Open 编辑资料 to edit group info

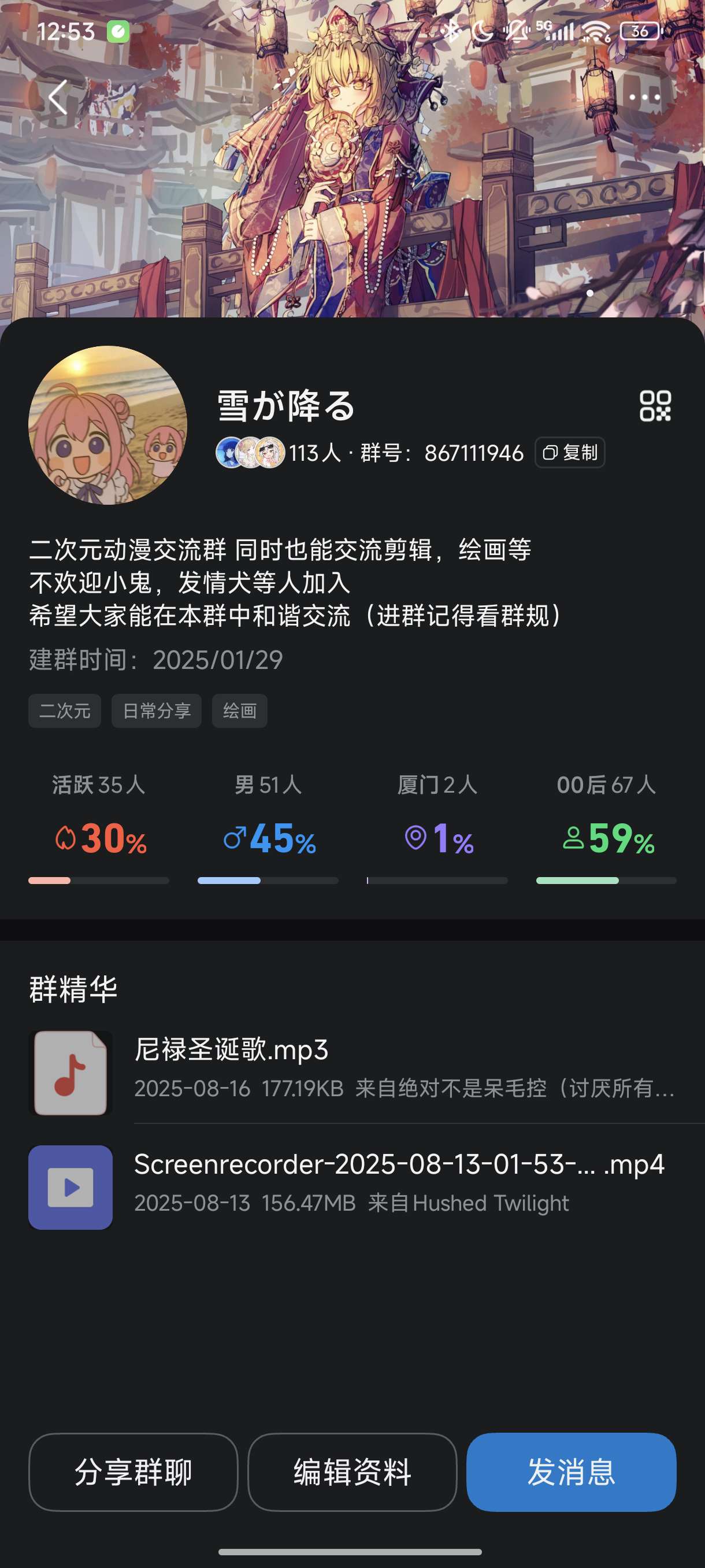point(352,1472)
